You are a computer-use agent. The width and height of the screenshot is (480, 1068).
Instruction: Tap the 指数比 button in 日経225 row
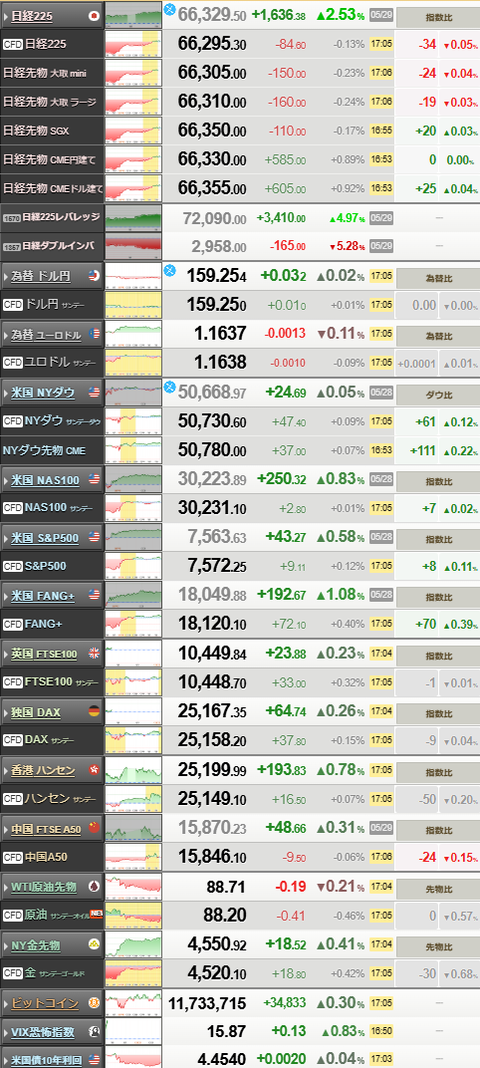click(x=438, y=15)
